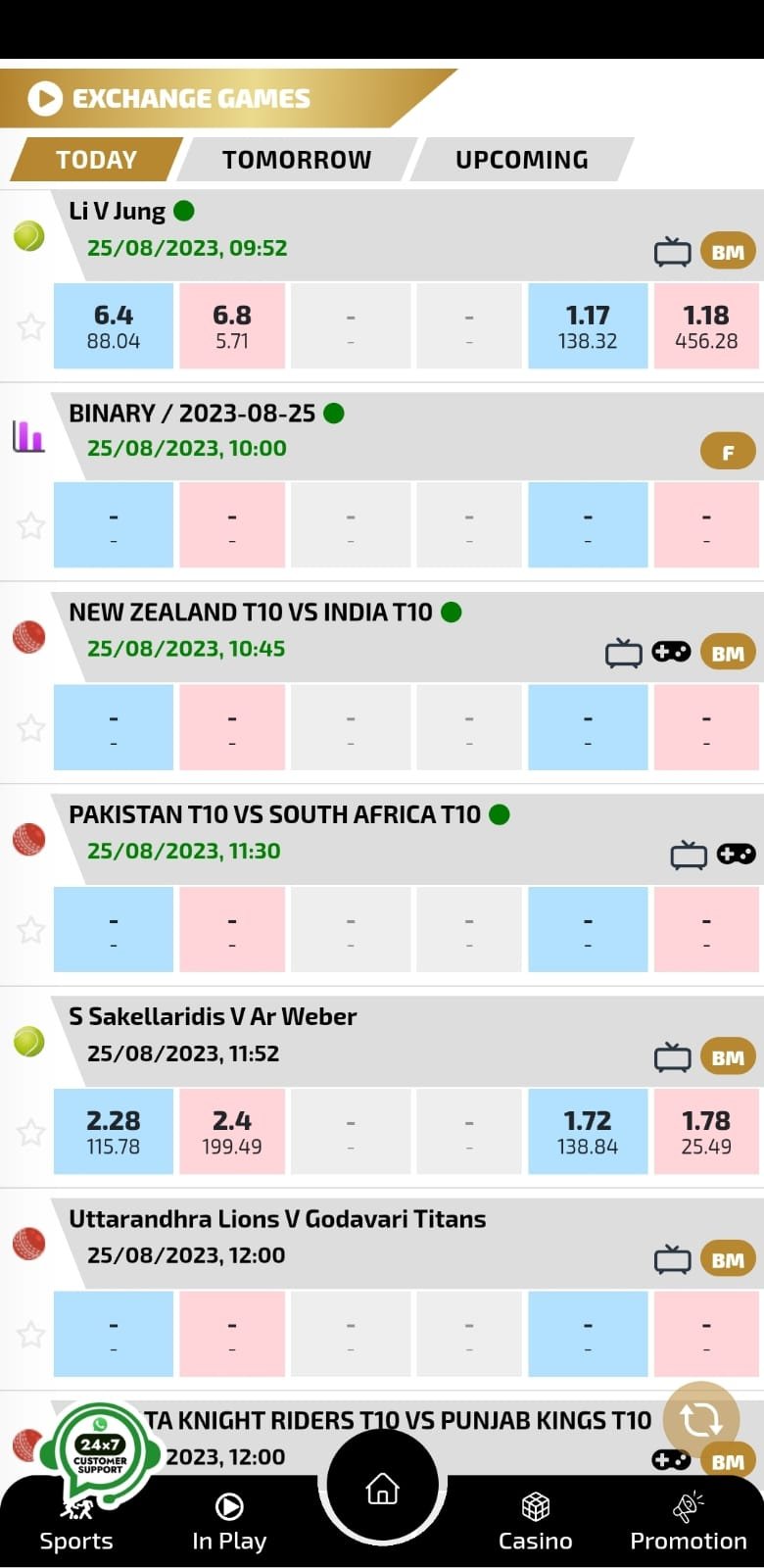This screenshot has width=764, height=1568.
Task: Open Uttarandhra Lions V Godavari Titans
Action: (x=277, y=1219)
